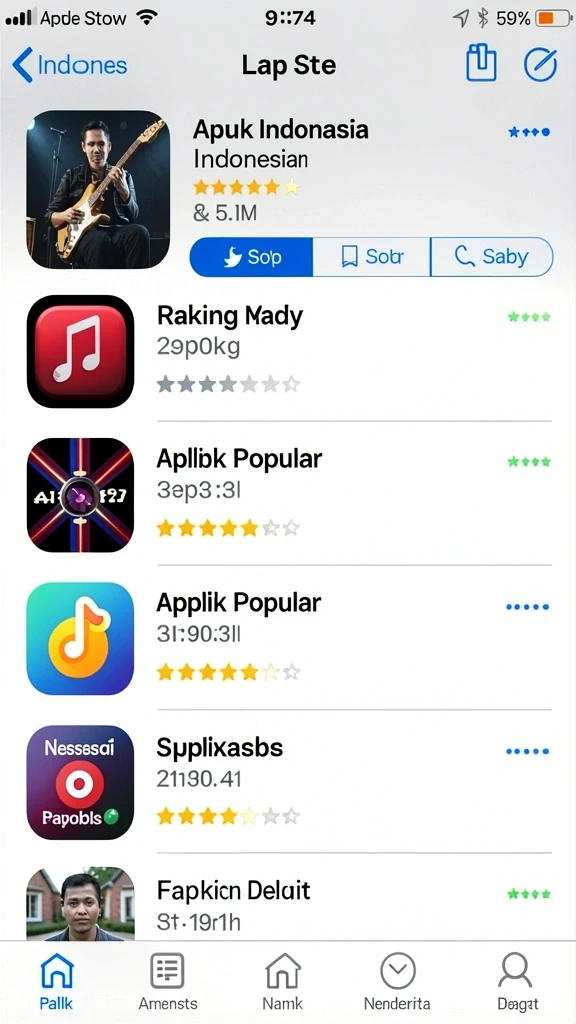
Task: Open more options for Spplixasbs
Action: [528, 751]
